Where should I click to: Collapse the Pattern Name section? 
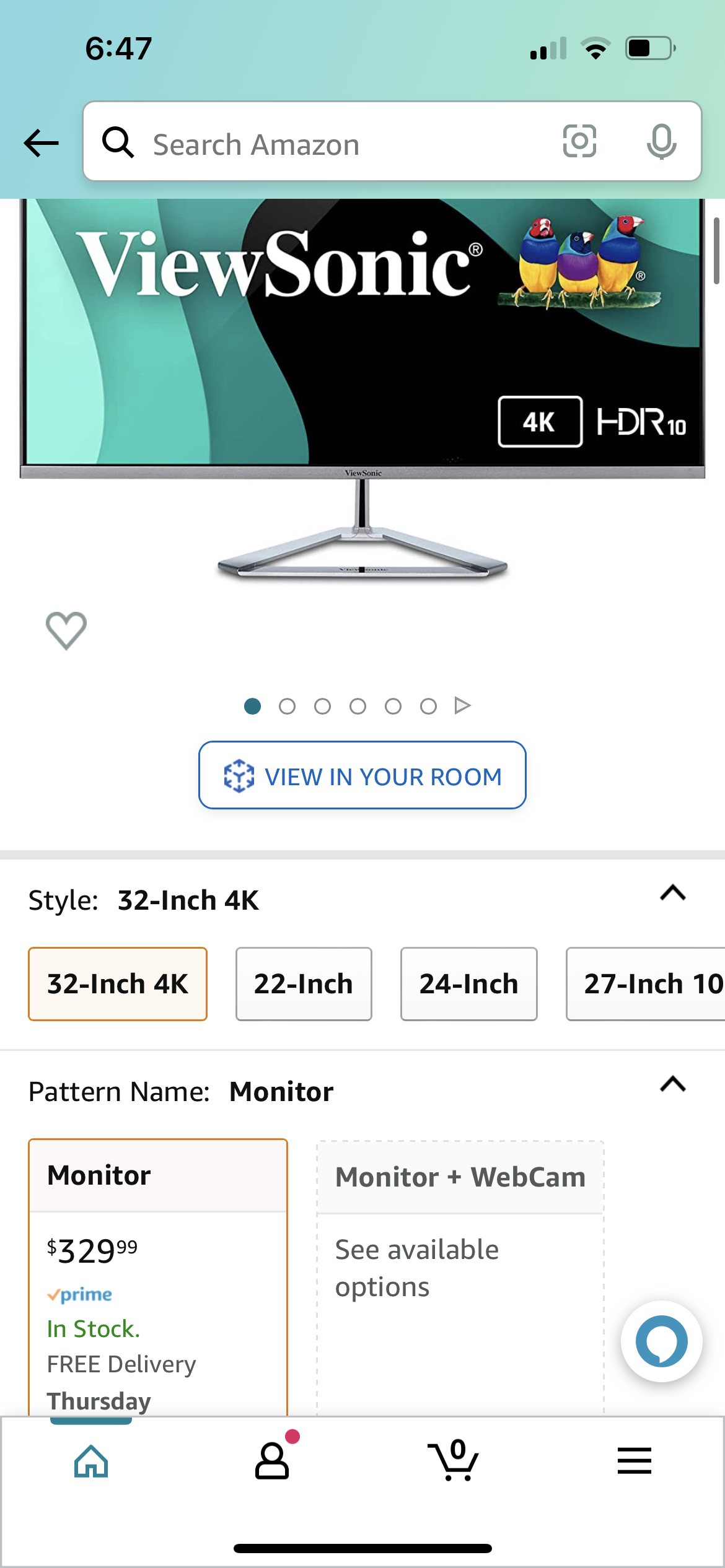point(673,1084)
